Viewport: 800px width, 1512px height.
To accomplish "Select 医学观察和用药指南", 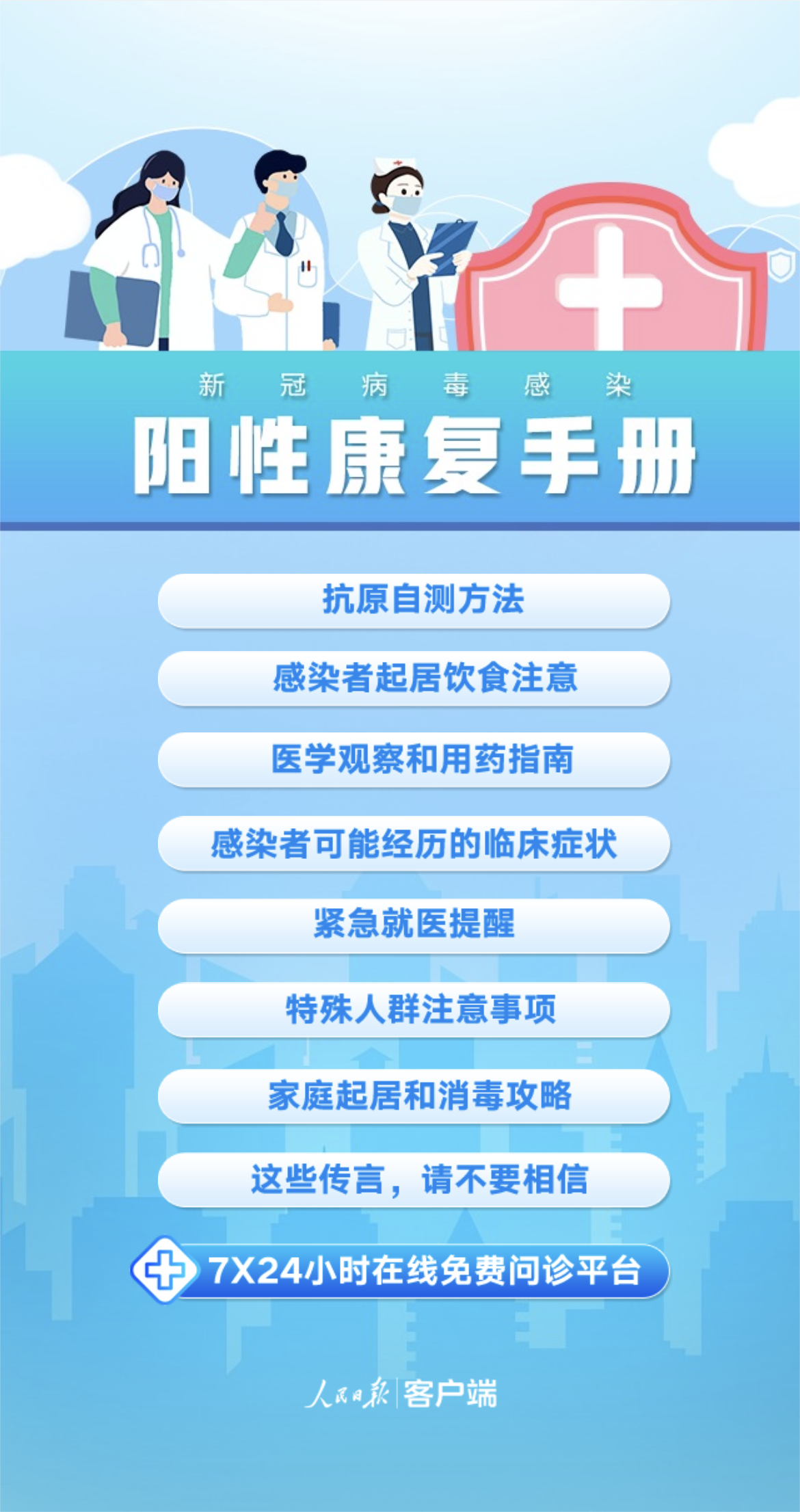I will (x=414, y=760).
